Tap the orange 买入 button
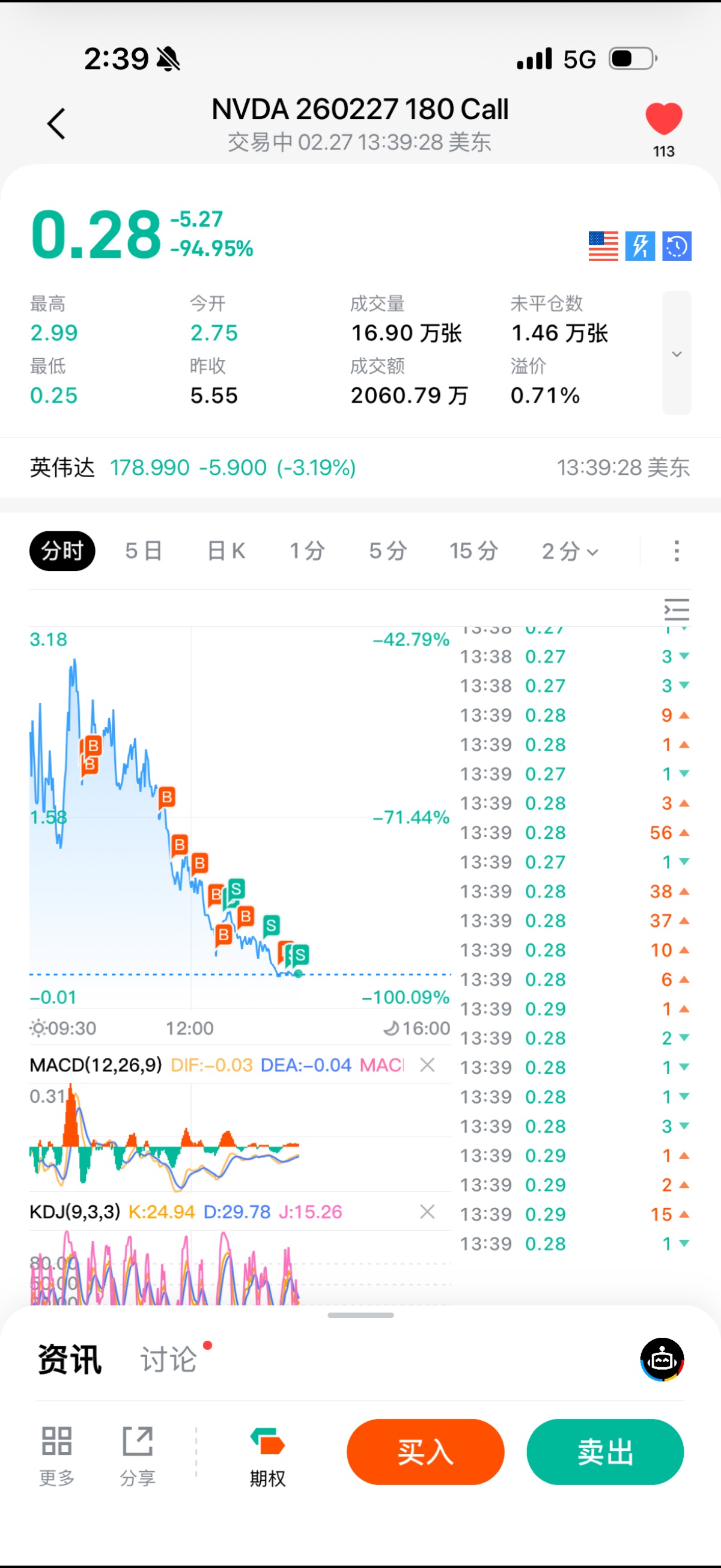The height and width of the screenshot is (1568, 721). pos(425,1452)
